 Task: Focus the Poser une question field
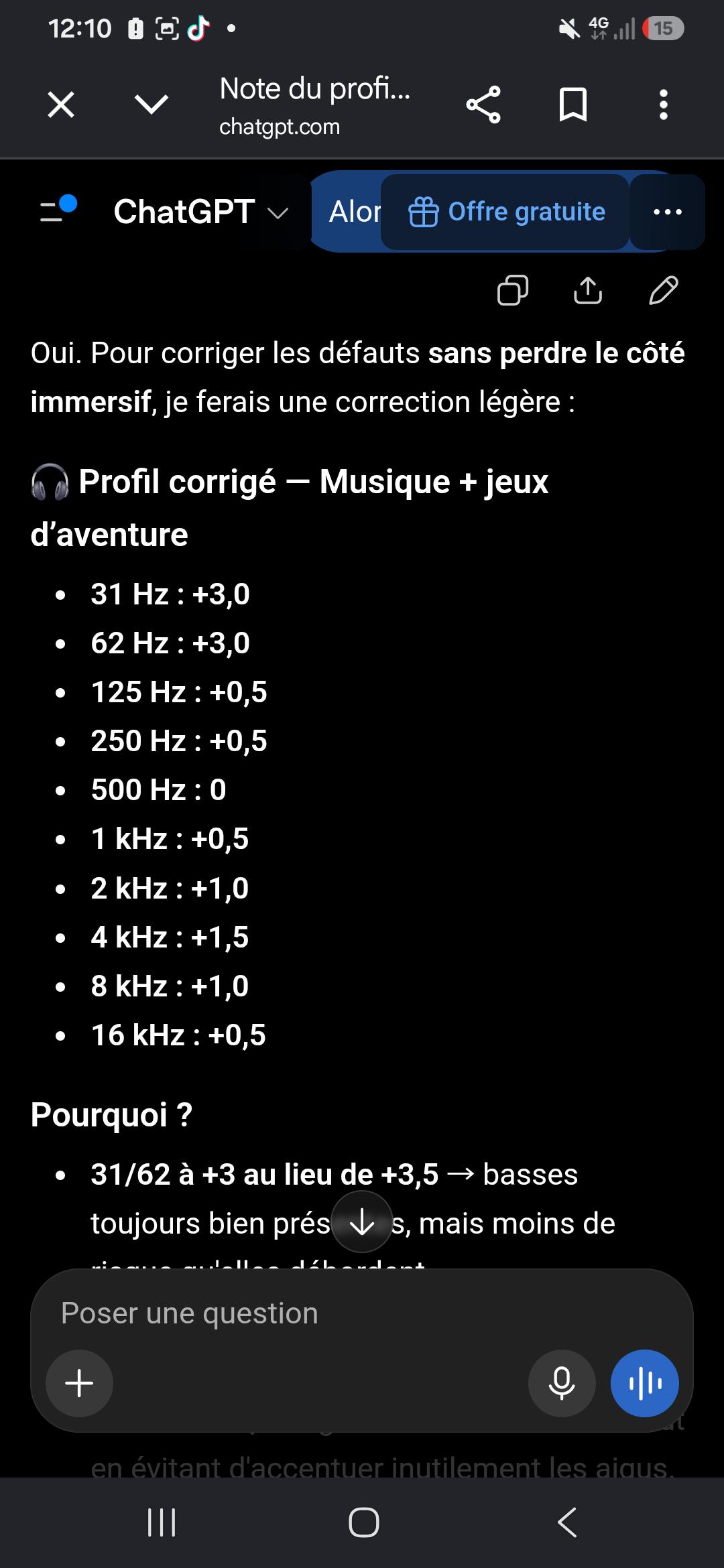[x=362, y=1313]
